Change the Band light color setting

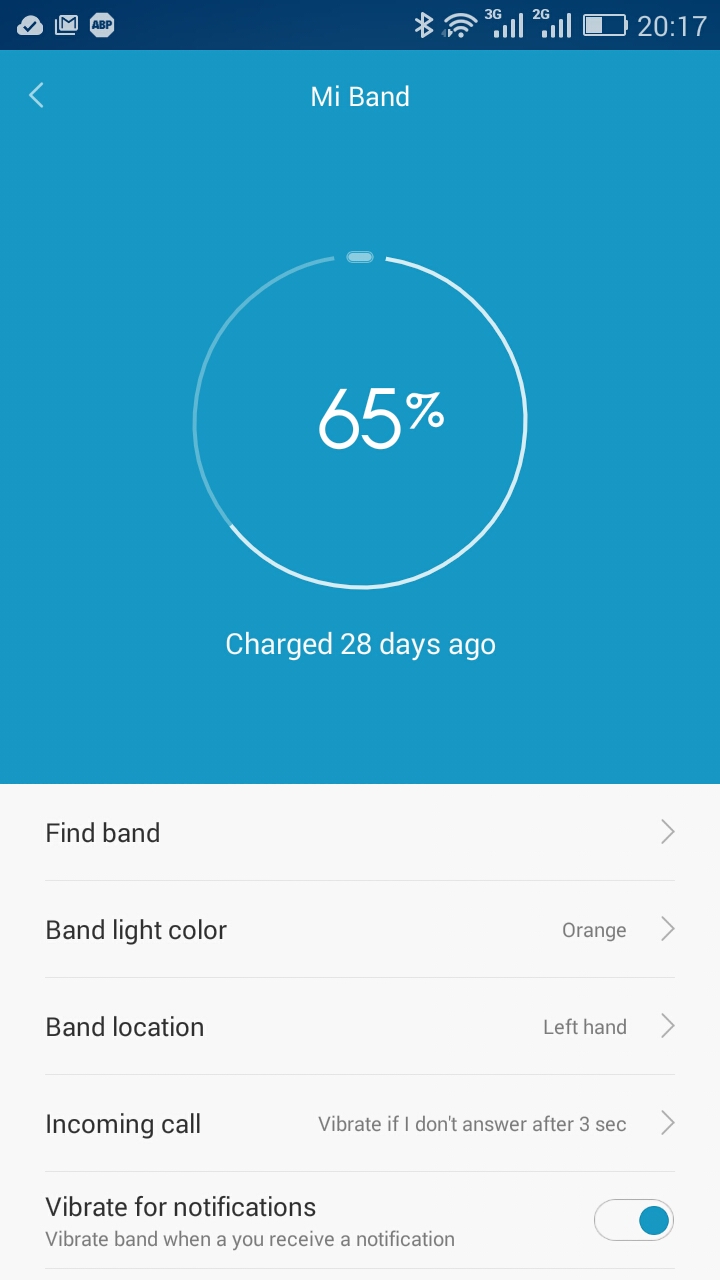tap(360, 930)
